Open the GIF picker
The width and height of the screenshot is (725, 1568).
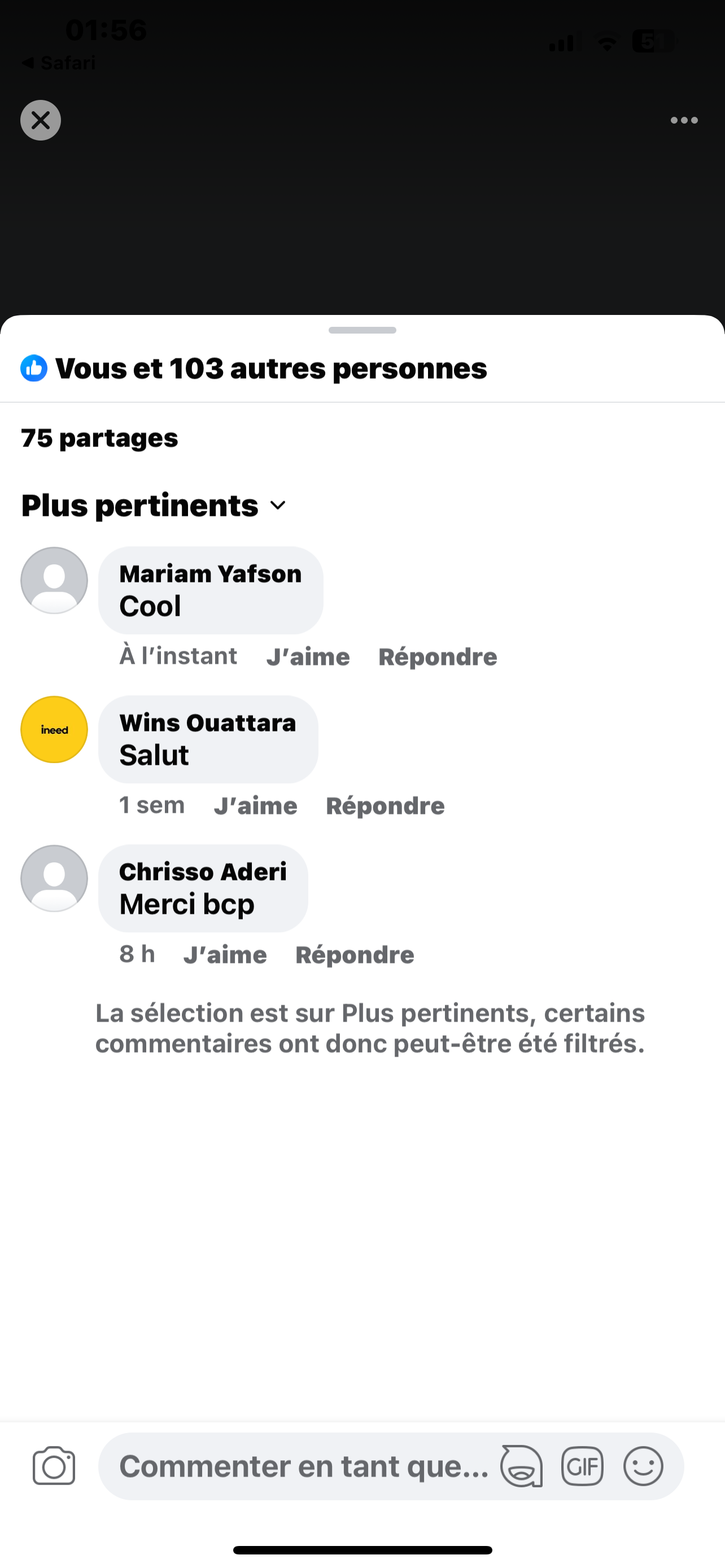582,1466
